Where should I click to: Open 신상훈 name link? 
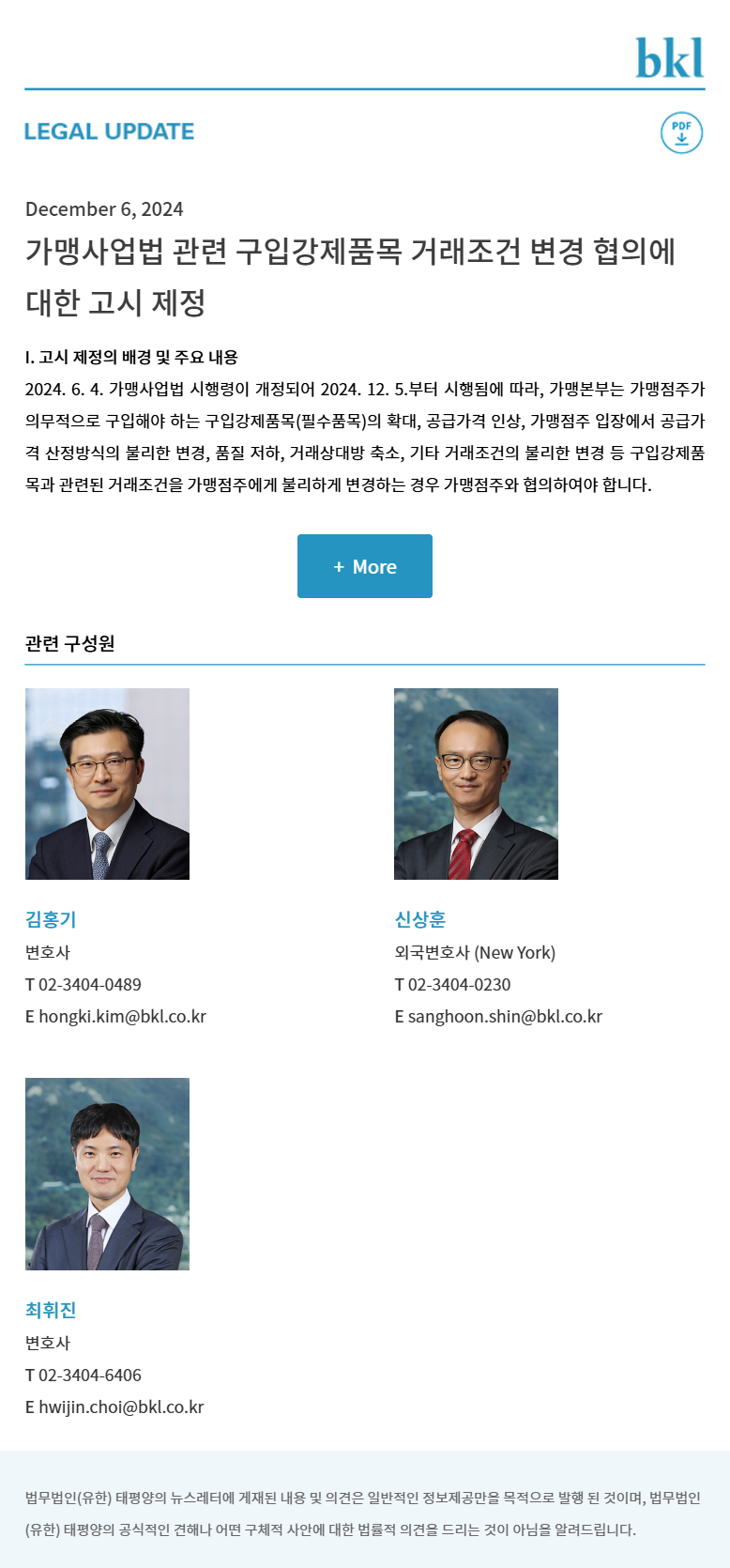pyautogui.click(x=420, y=919)
